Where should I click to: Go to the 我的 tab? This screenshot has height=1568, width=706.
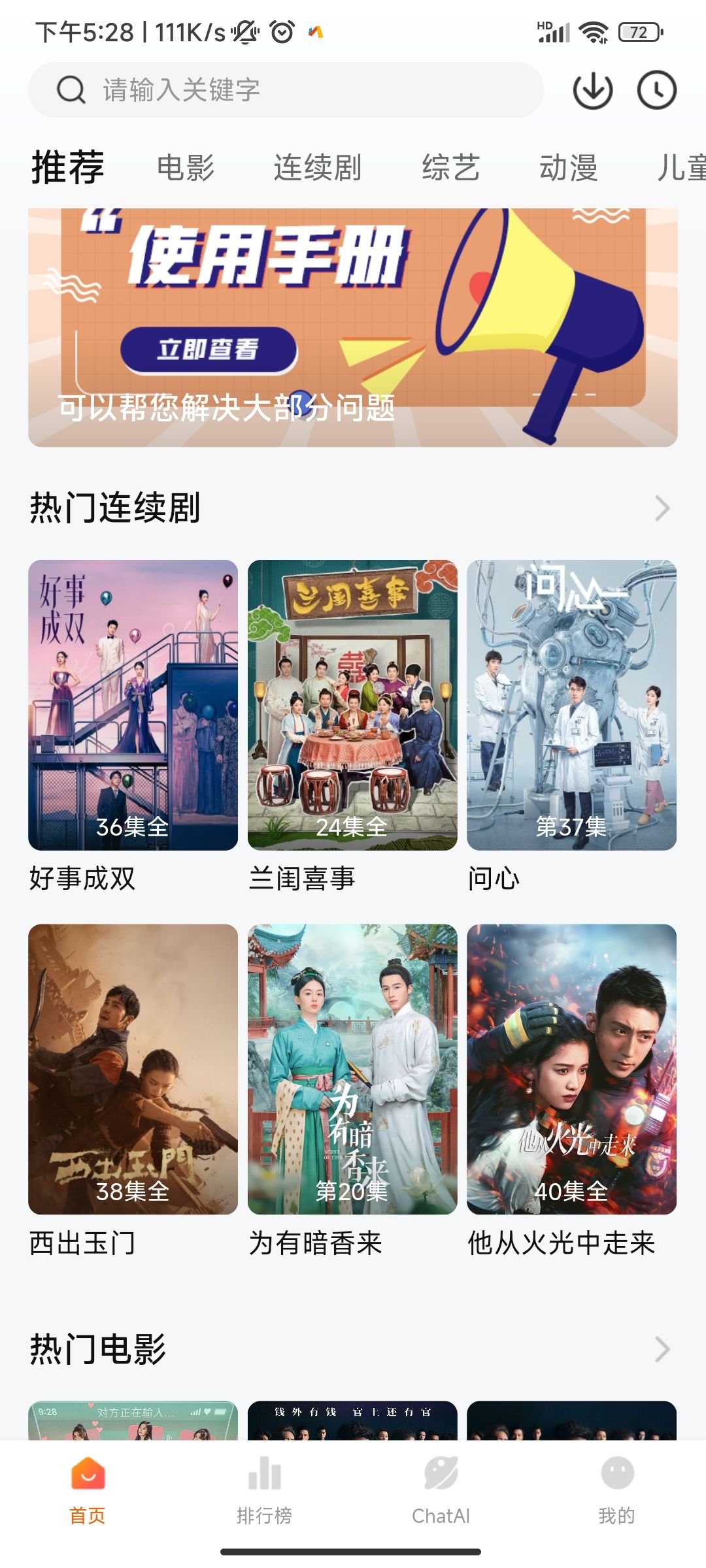(616, 1491)
